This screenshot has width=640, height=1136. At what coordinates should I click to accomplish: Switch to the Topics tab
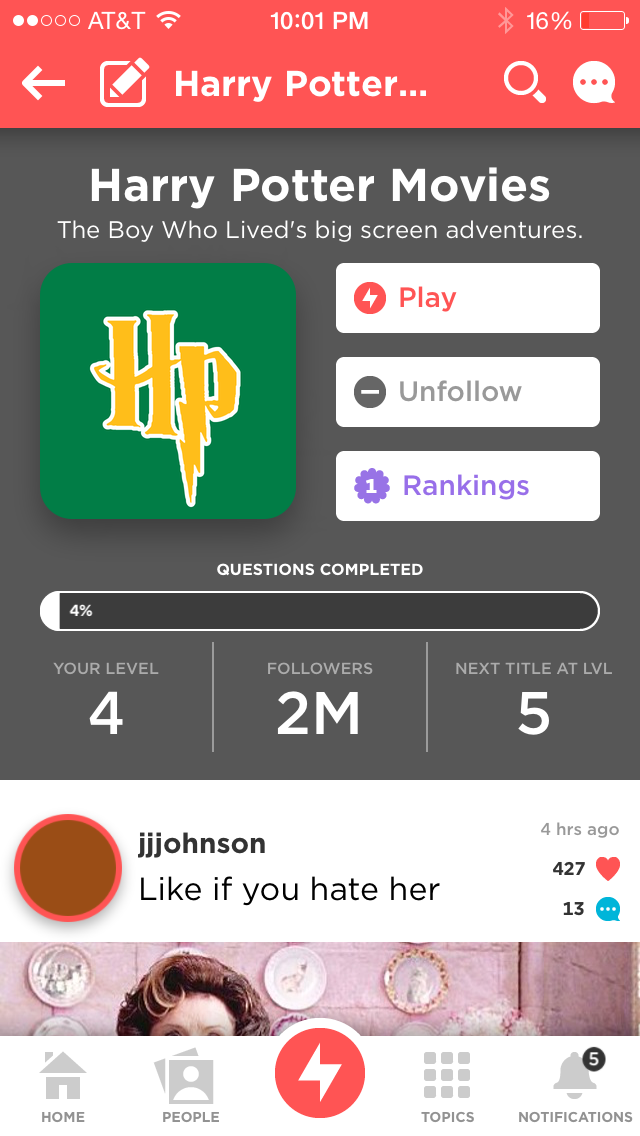point(447,1087)
